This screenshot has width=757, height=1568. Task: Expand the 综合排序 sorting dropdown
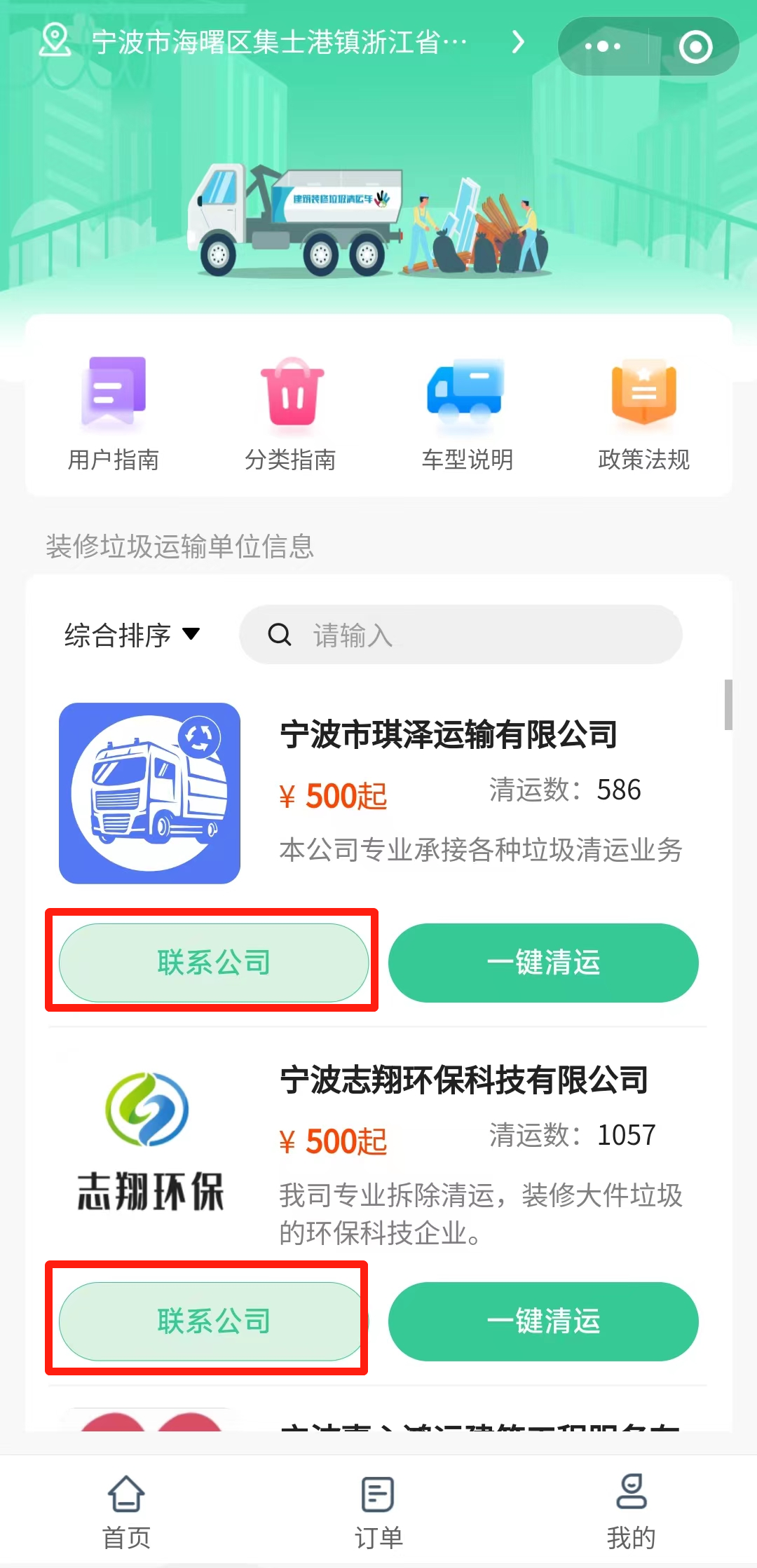[x=132, y=635]
